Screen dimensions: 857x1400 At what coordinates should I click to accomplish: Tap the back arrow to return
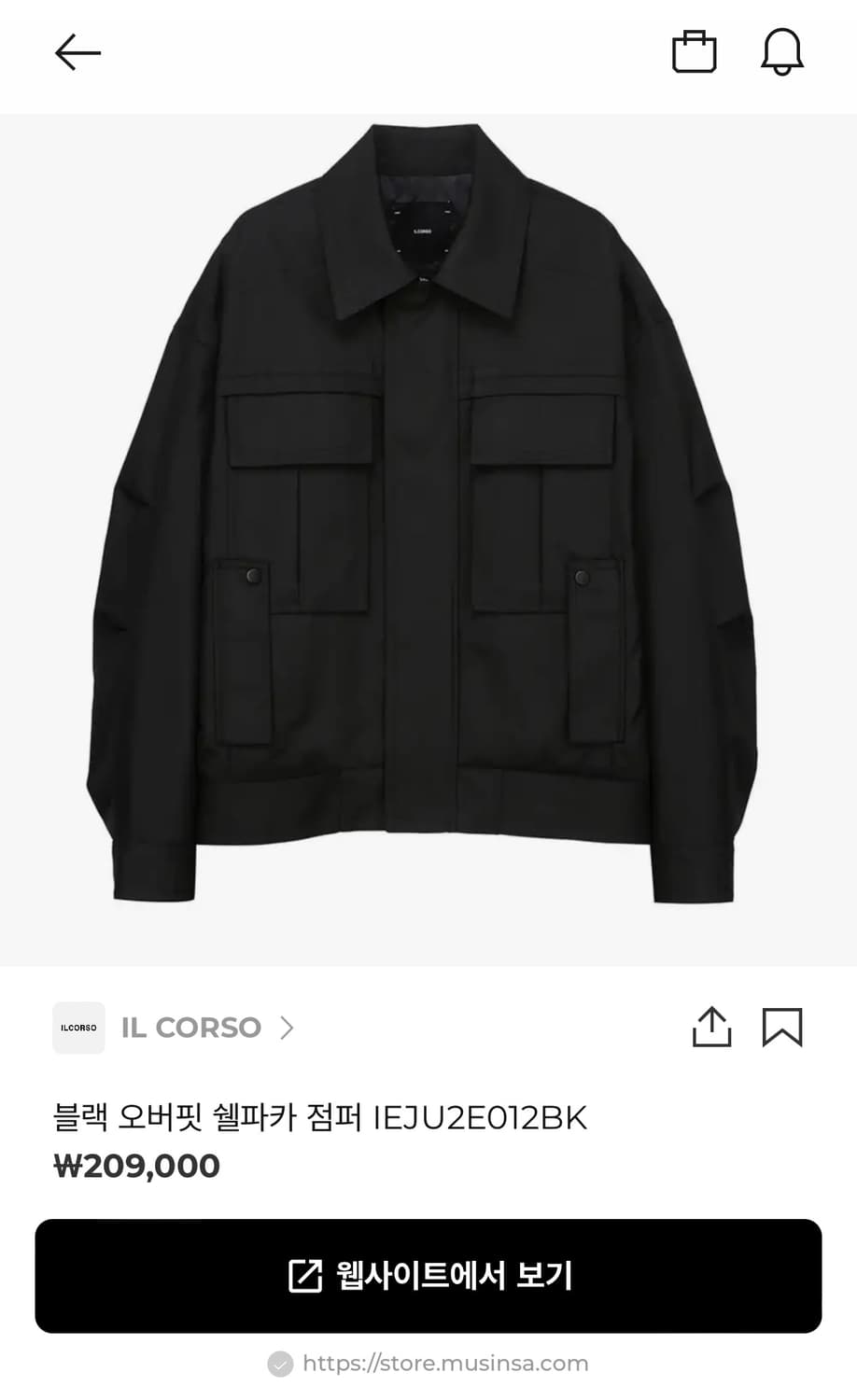(x=77, y=51)
